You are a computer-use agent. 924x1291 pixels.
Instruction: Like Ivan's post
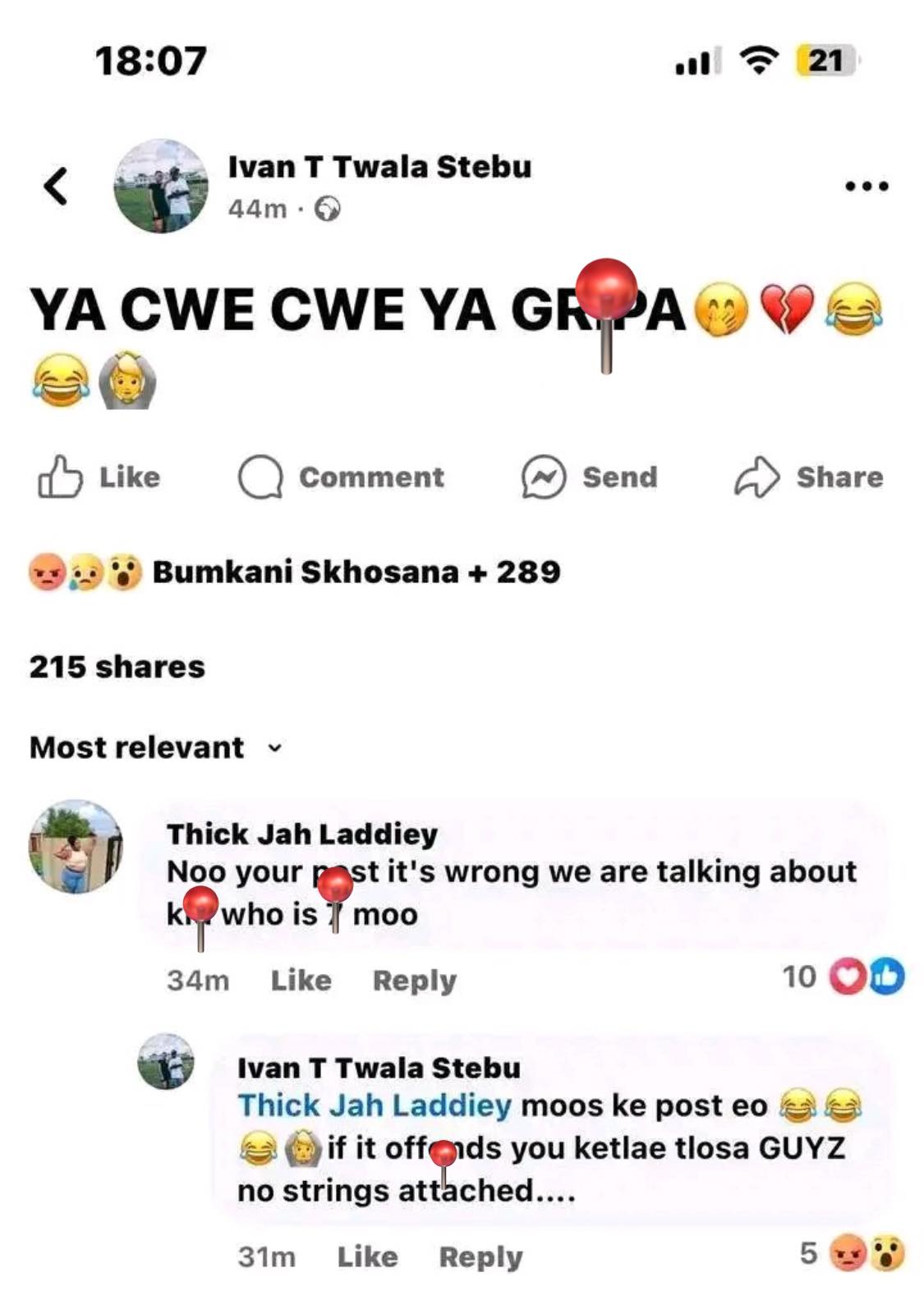(99, 477)
